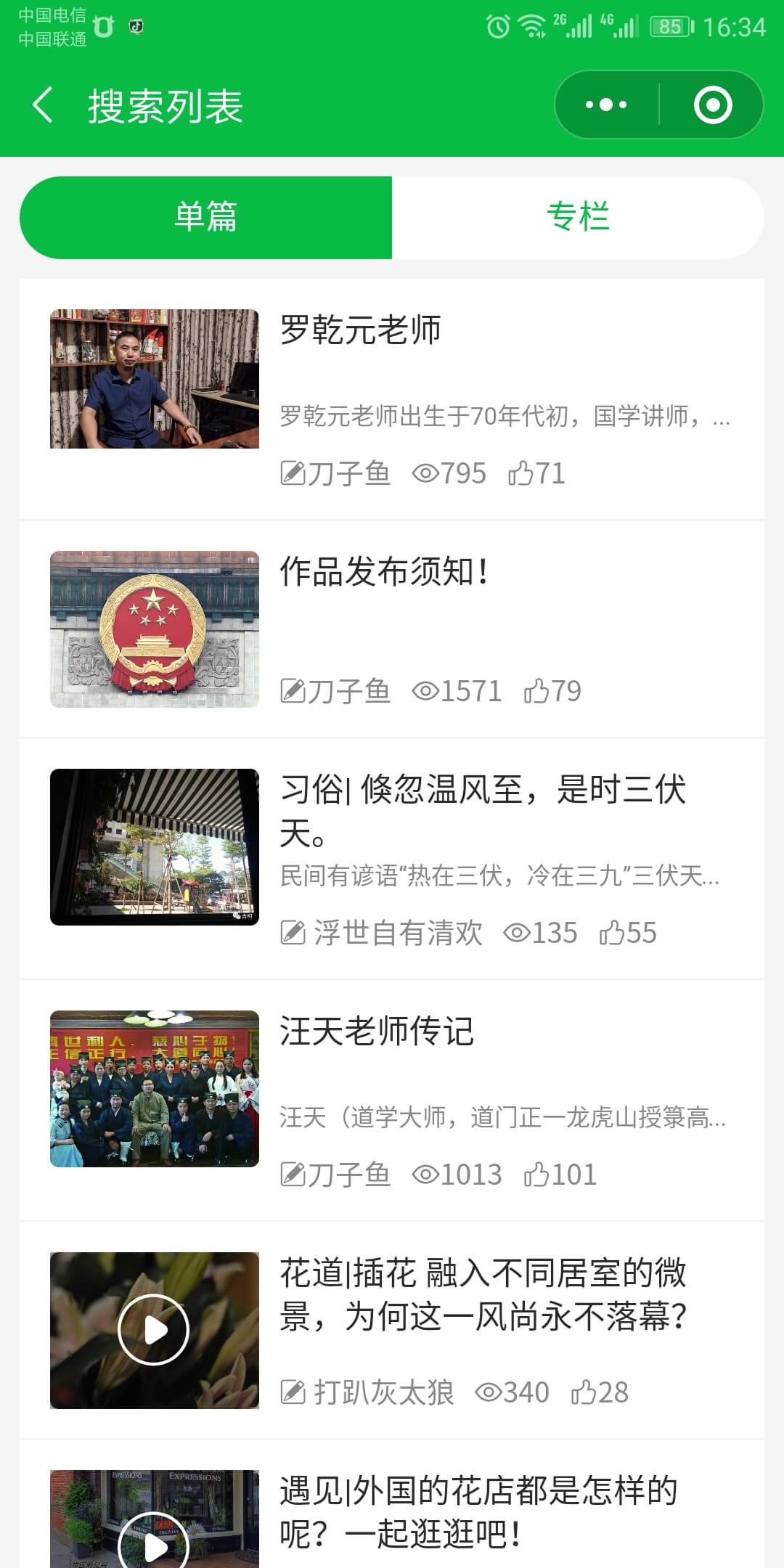Click the thumbs-up count 28 on the flower video

[613, 1392]
